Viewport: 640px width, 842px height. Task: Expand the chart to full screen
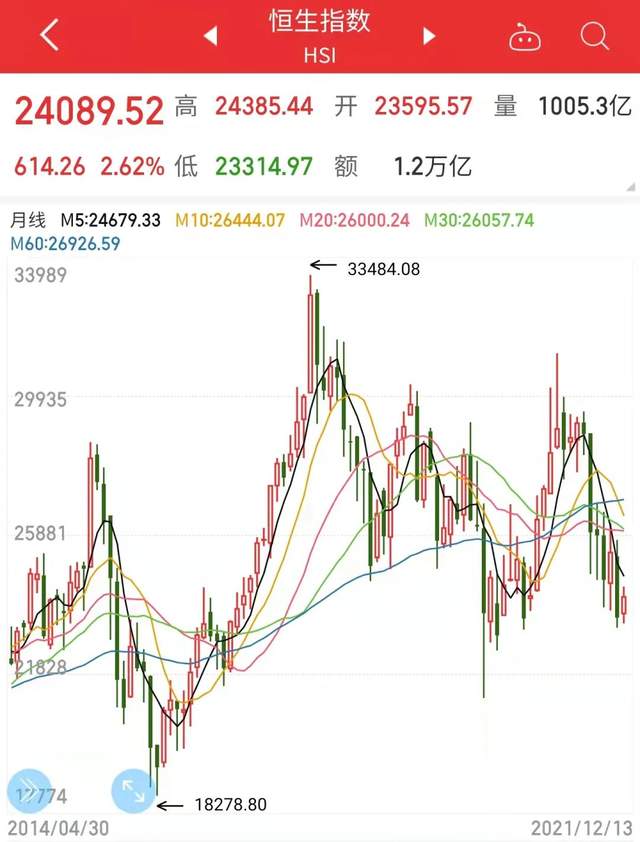[133, 790]
